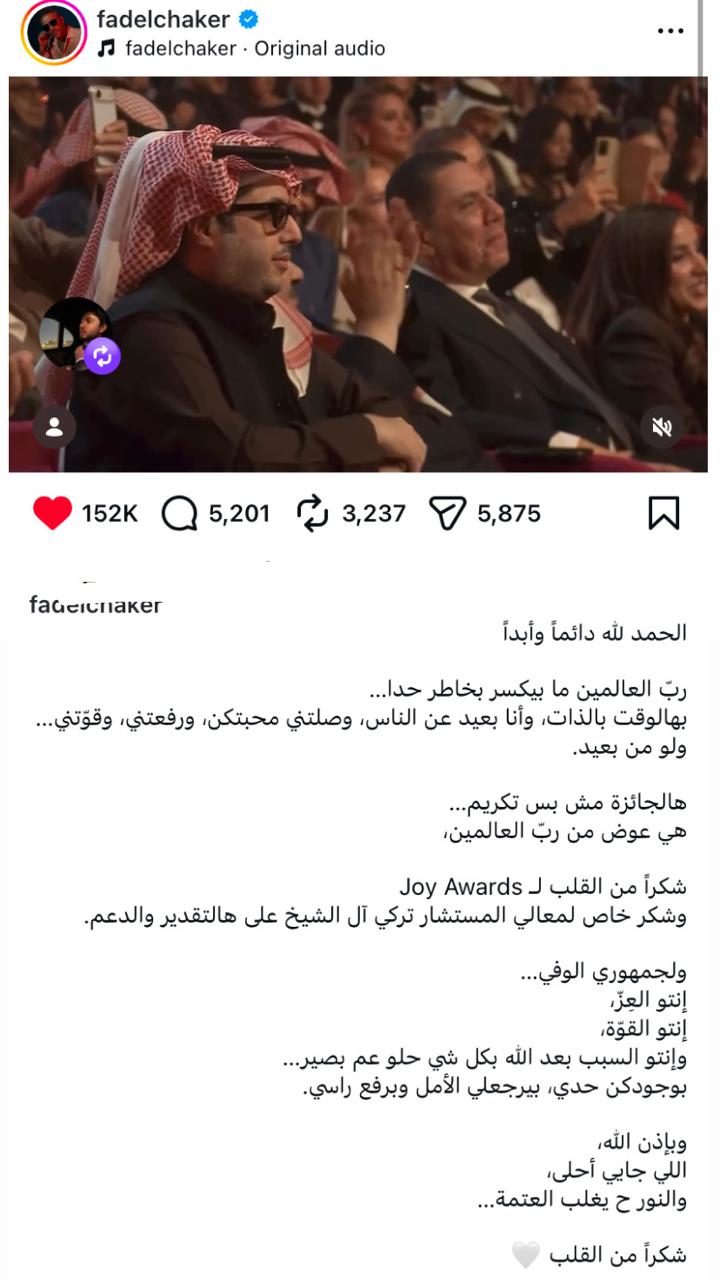
Task: Share the post via the paper plane icon
Action: click(448, 513)
